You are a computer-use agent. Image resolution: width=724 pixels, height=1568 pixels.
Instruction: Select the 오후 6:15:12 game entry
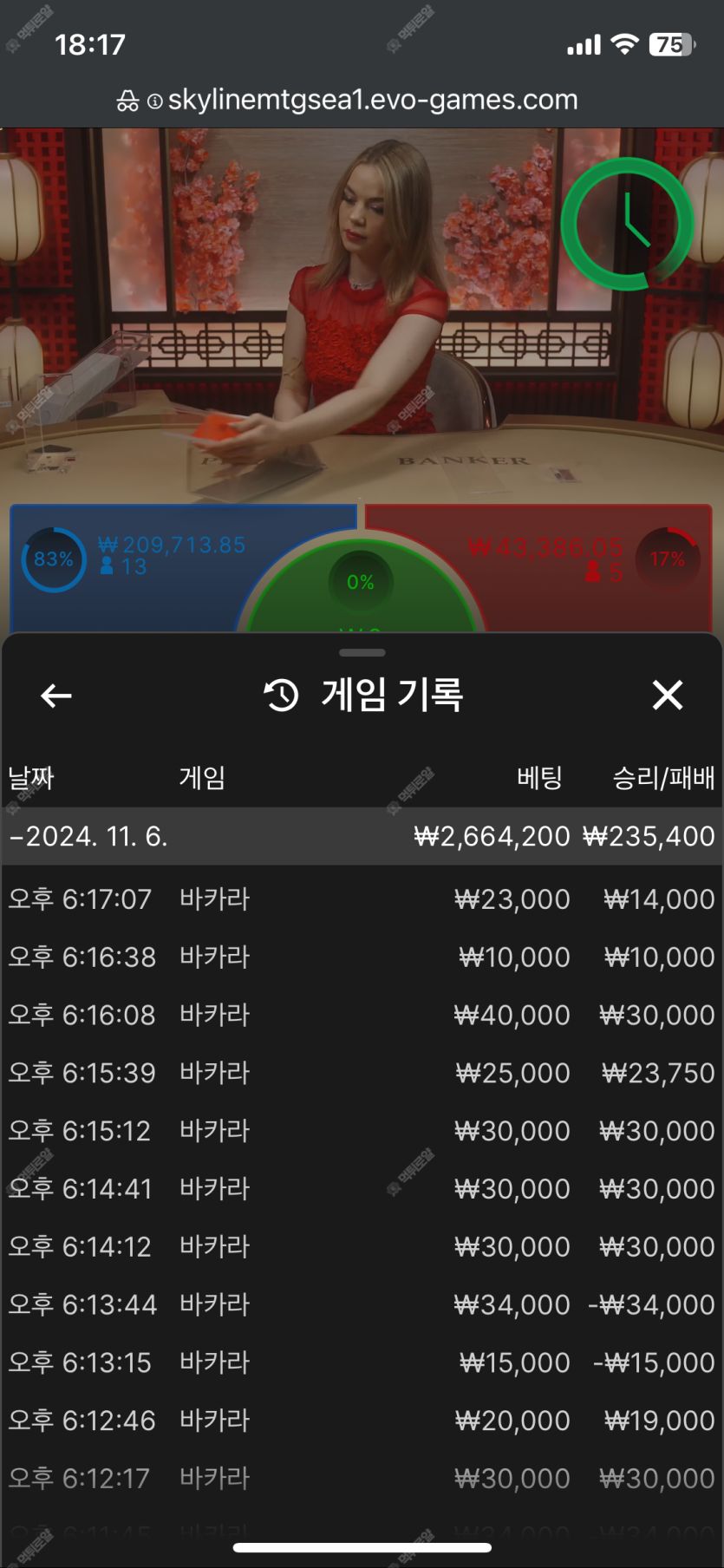pyautogui.click(x=362, y=1131)
